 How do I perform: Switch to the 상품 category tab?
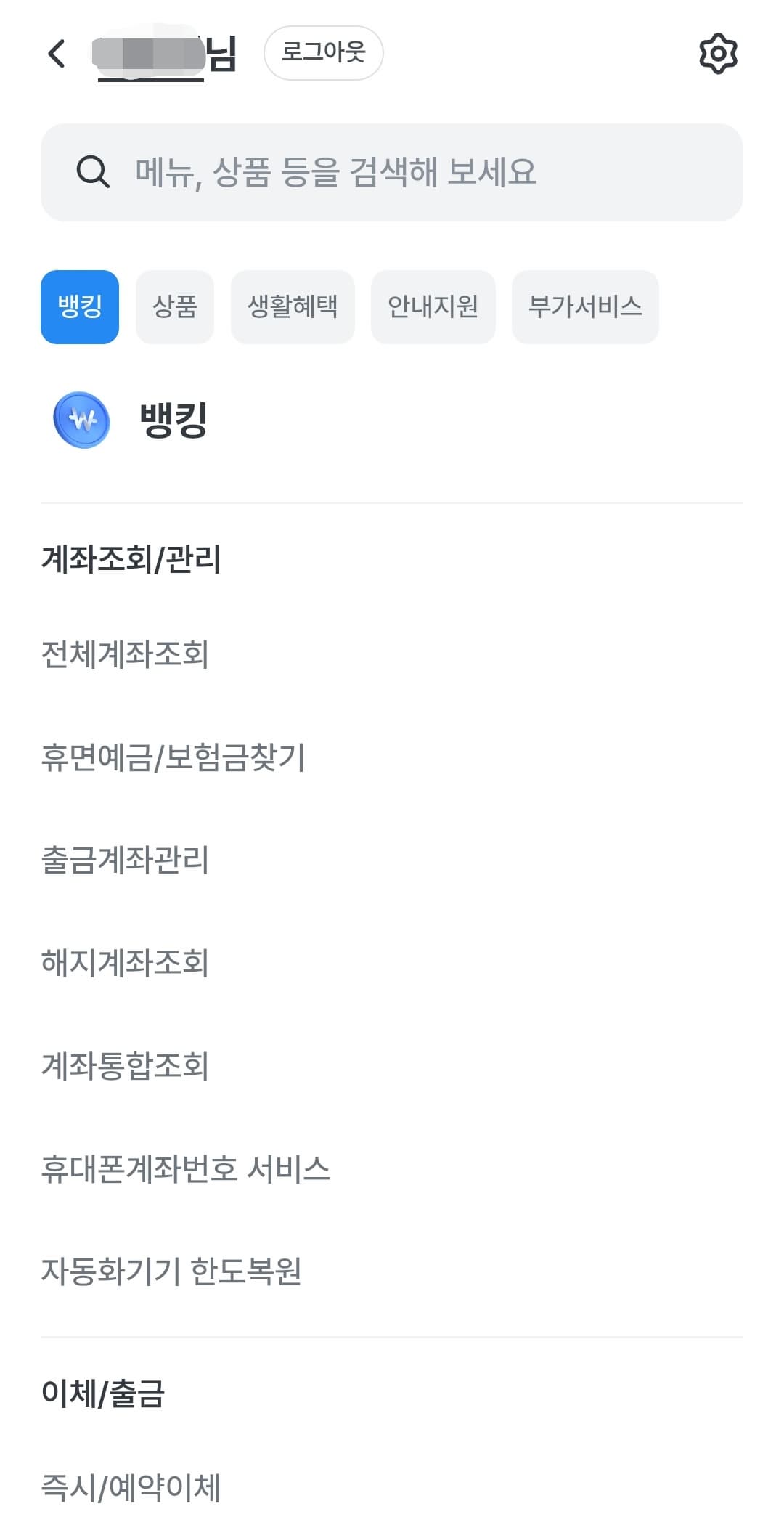pyautogui.click(x=175, y=306)
